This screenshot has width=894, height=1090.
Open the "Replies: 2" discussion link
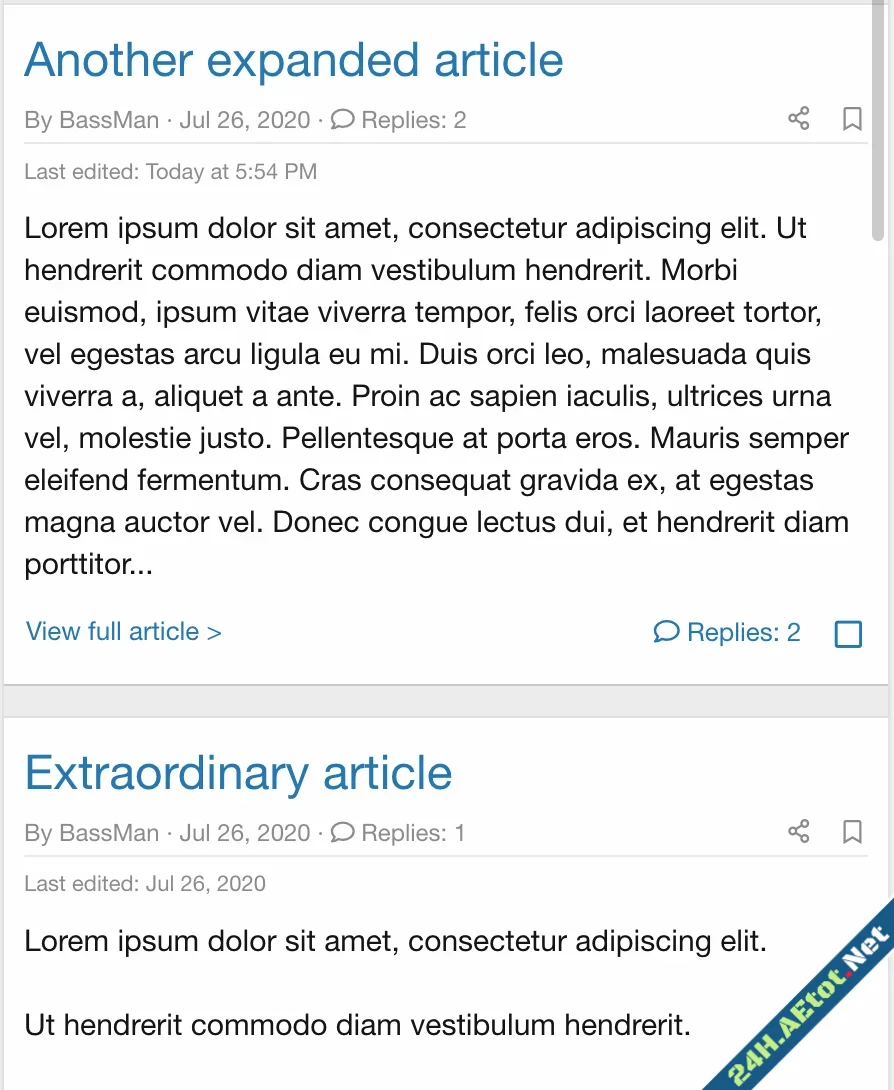(742, 632)
